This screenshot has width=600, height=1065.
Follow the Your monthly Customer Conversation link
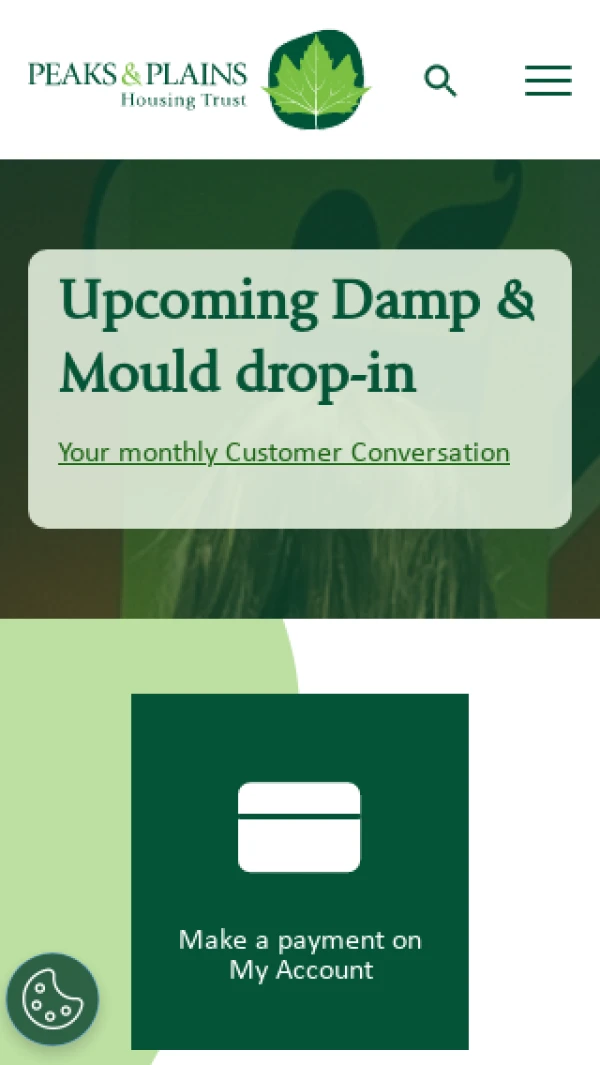(284, 452)
